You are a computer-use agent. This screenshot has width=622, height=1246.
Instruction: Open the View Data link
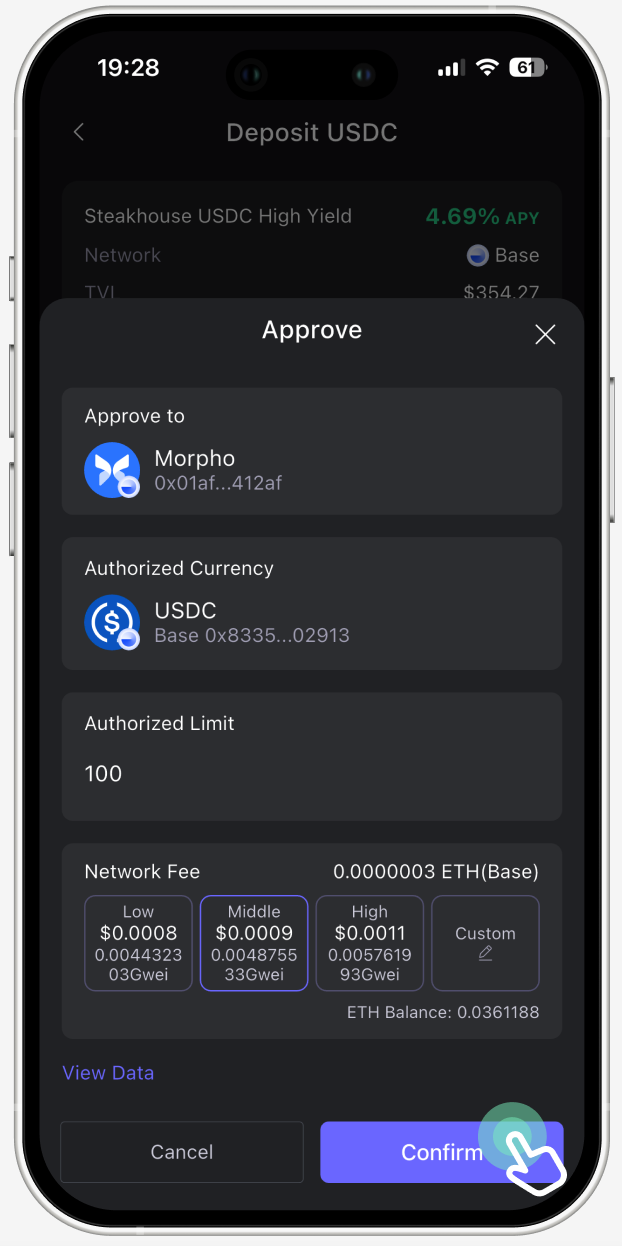click(108, 1073)
